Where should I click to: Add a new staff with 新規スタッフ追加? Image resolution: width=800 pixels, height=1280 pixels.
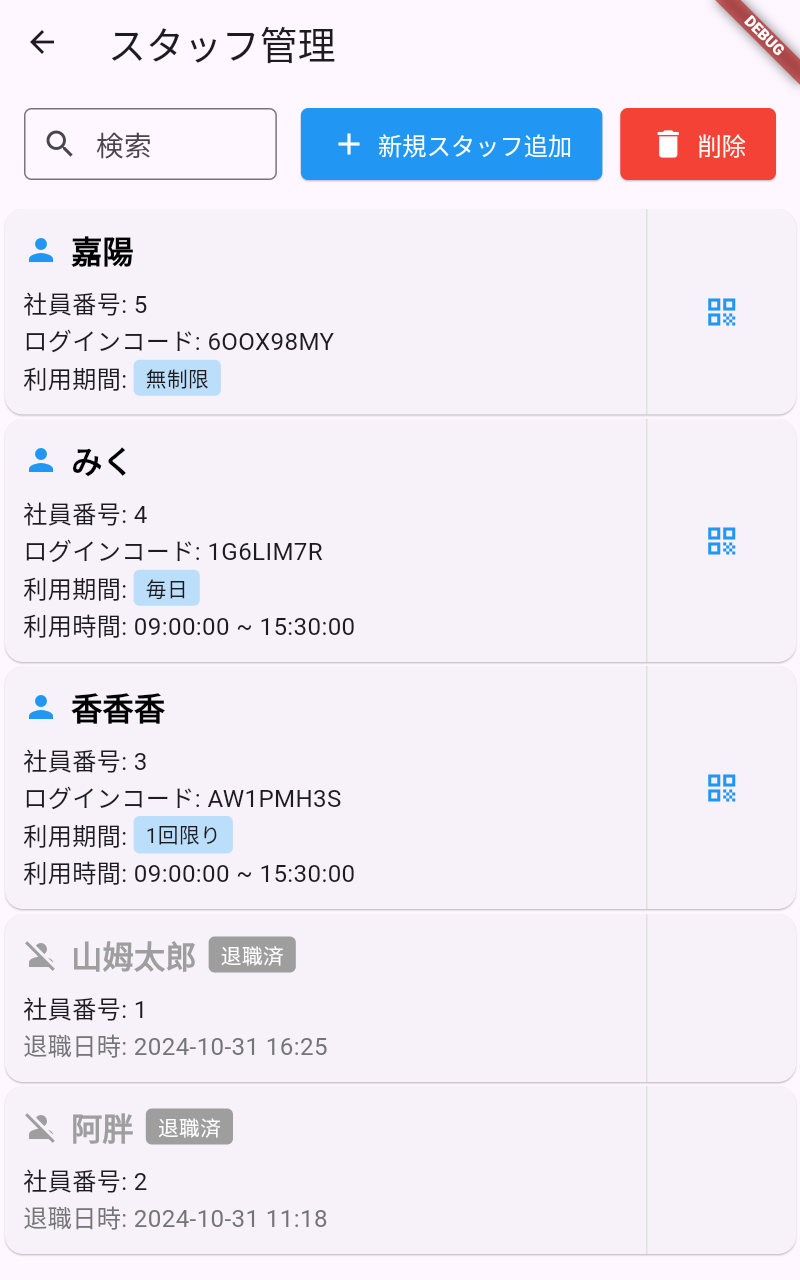(451, 145)
